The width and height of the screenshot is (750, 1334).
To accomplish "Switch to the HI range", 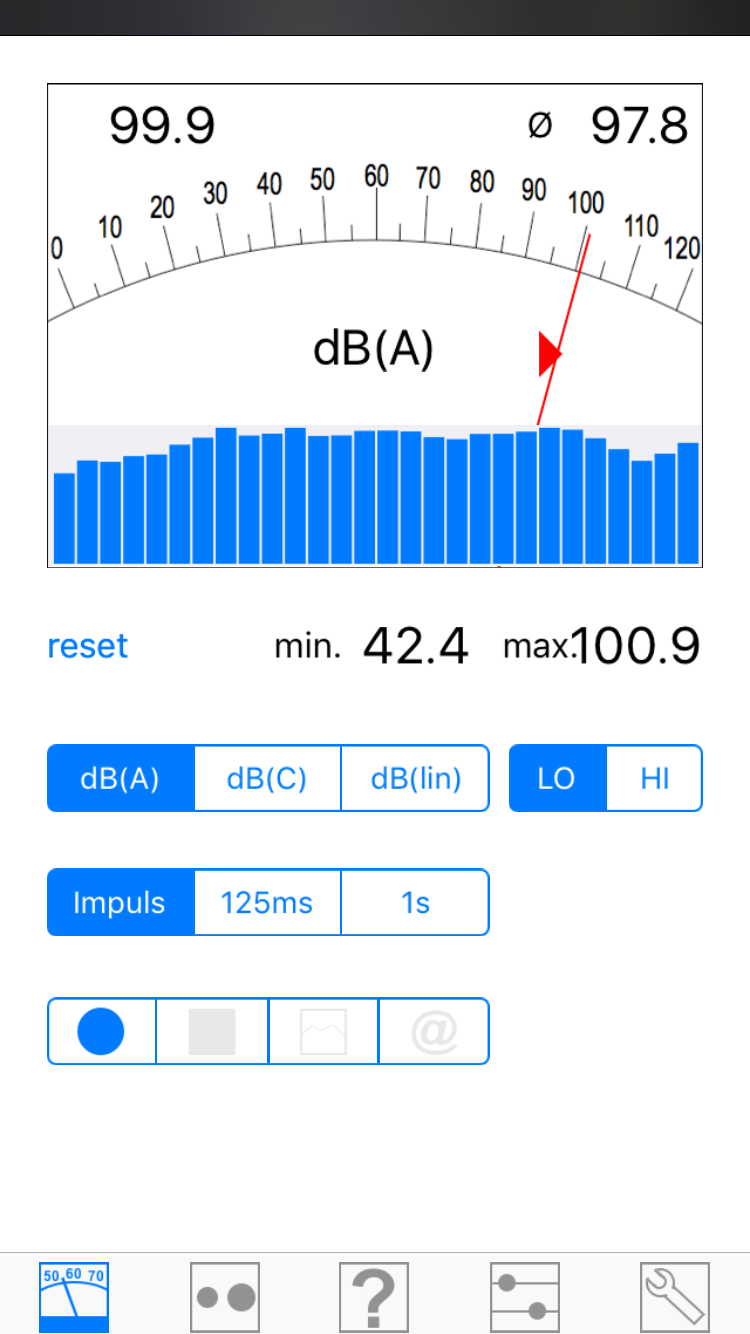I will [x=654, y=778].
